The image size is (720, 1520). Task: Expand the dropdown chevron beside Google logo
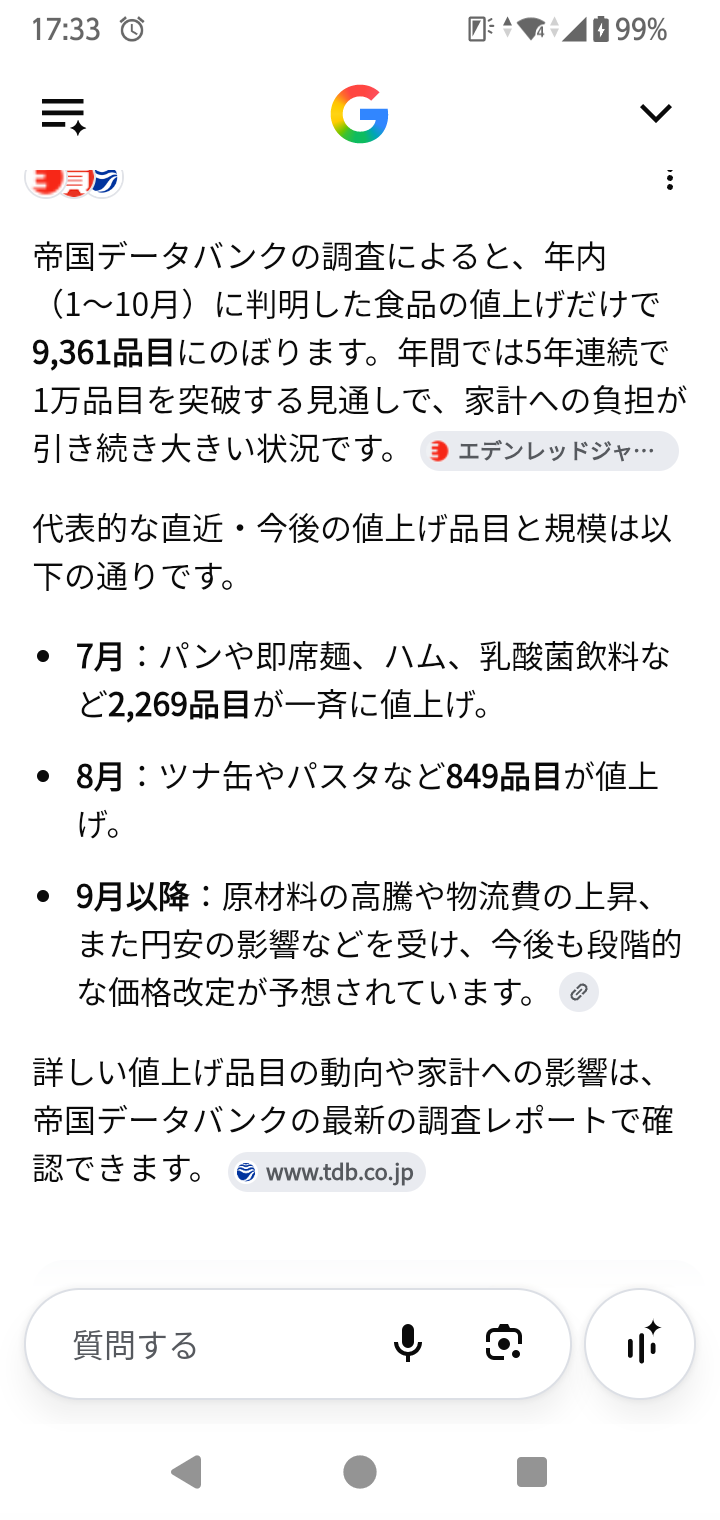pos(656,113)
